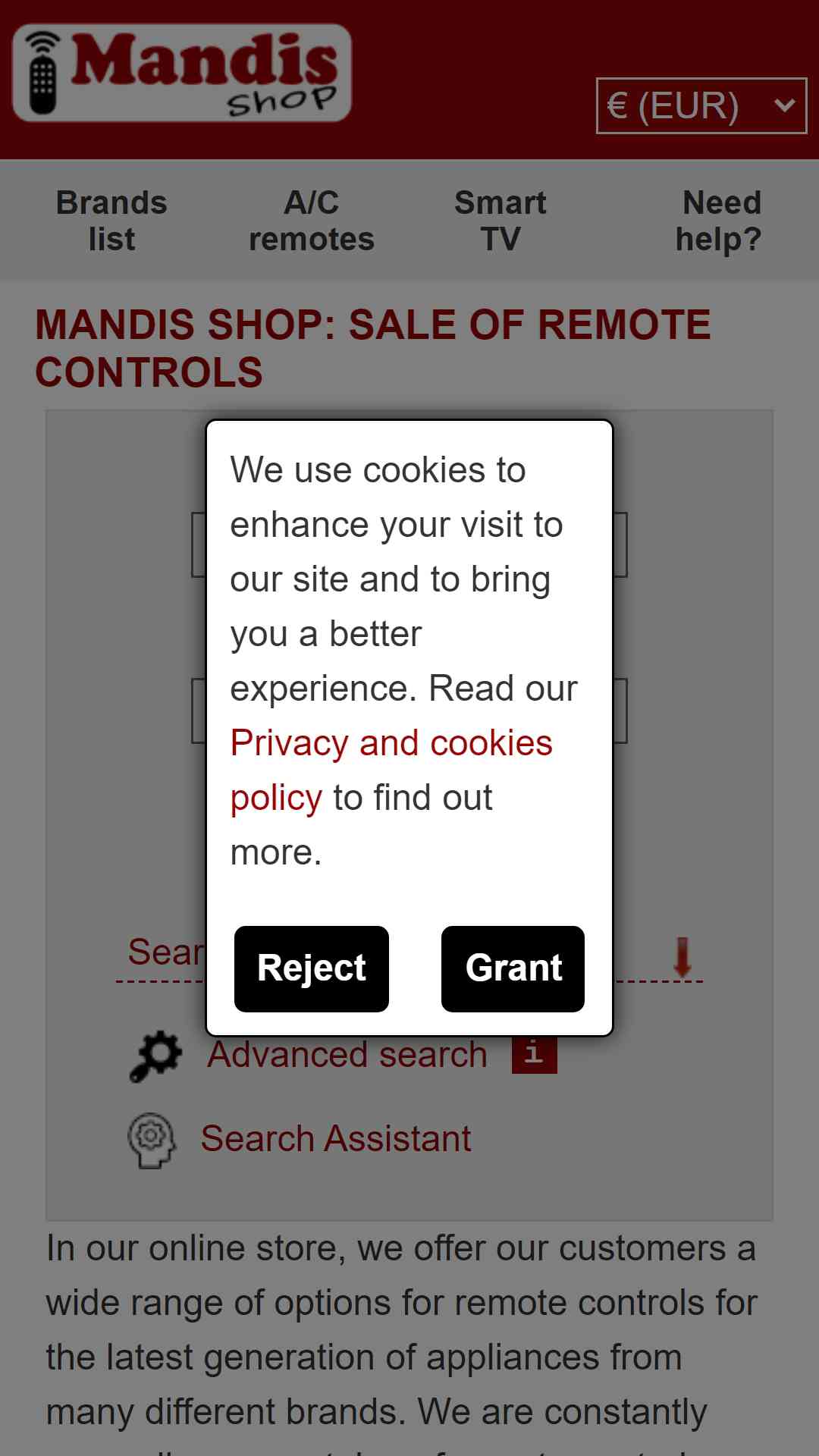This screenshot has height=1456, width=819.
Task: Launch the Search Assistant
Action: pos(336,1138)
